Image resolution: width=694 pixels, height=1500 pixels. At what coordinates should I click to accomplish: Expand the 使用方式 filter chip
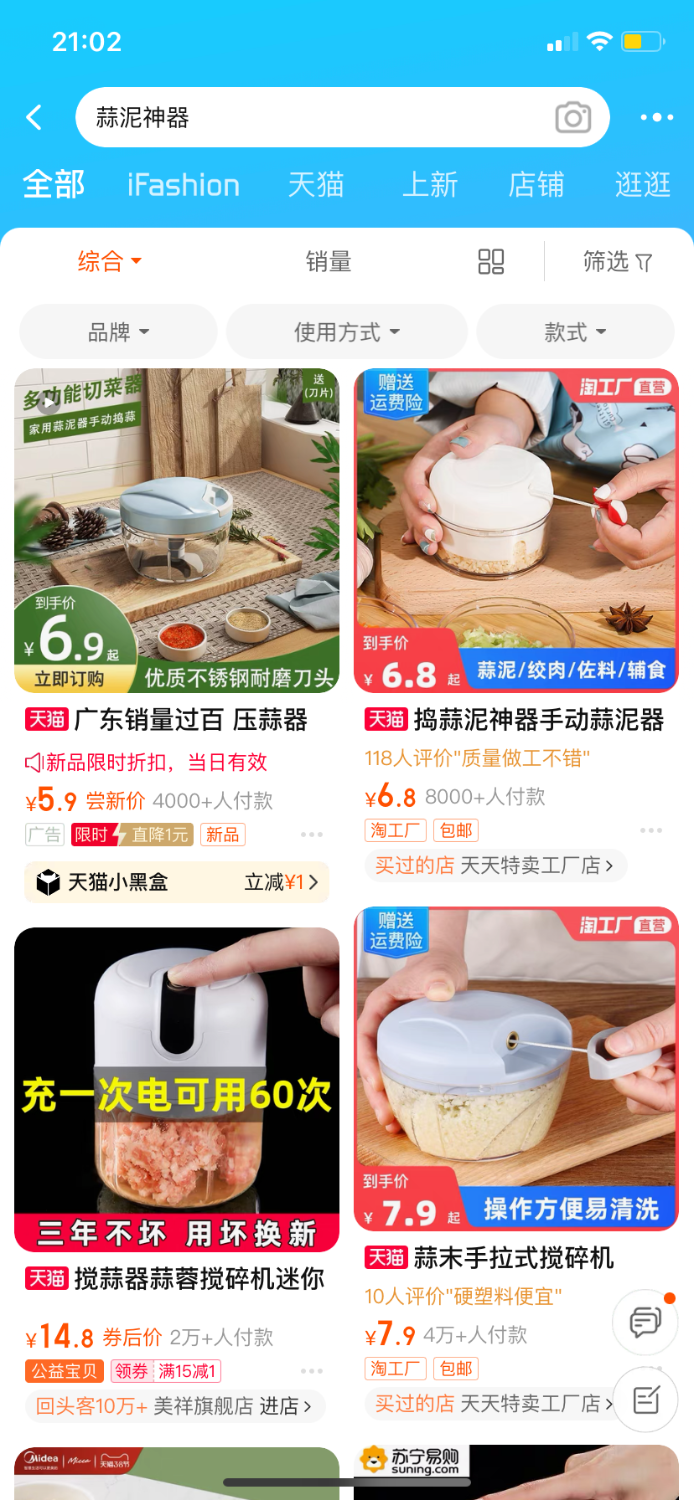(346, 332)
